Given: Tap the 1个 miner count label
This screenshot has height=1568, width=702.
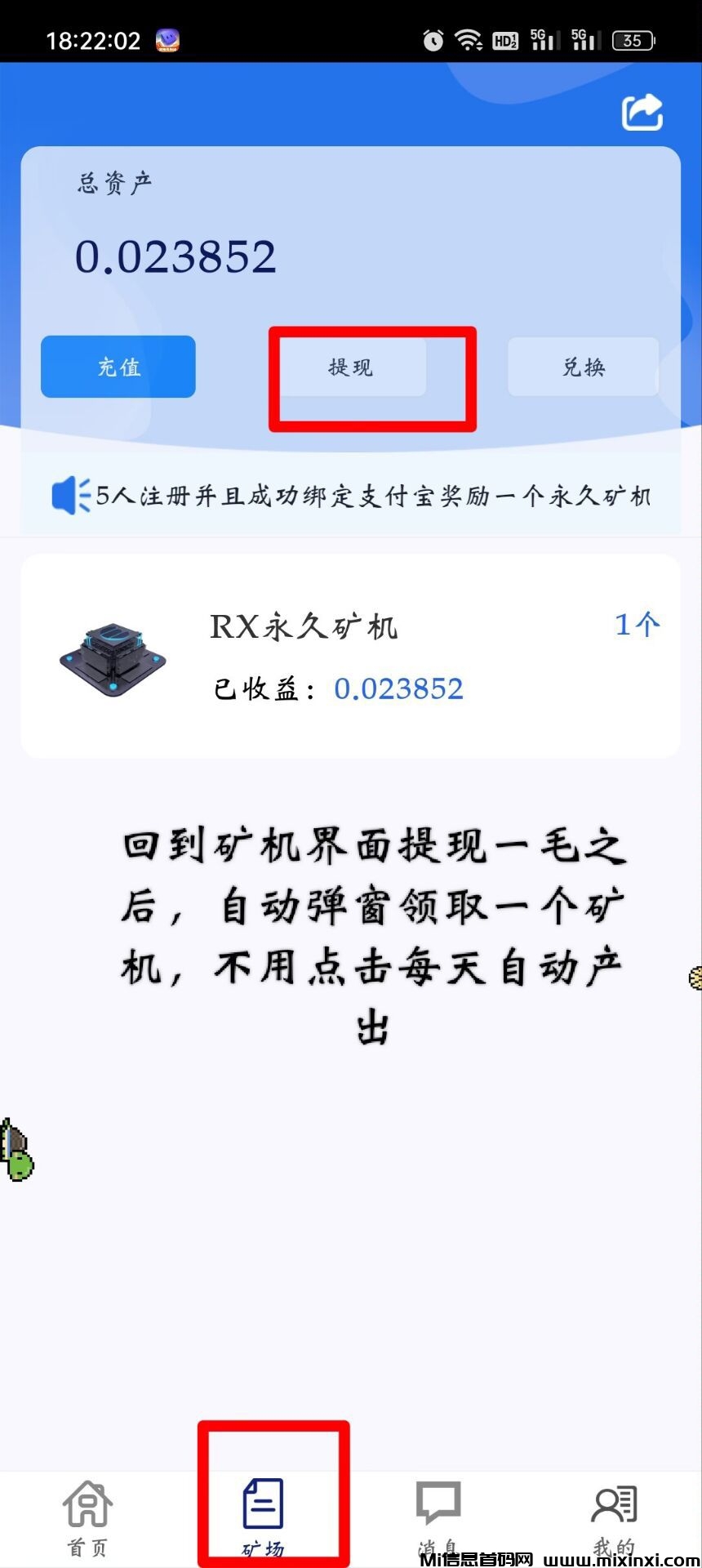Looking at the screenshot, I should 637,623.
